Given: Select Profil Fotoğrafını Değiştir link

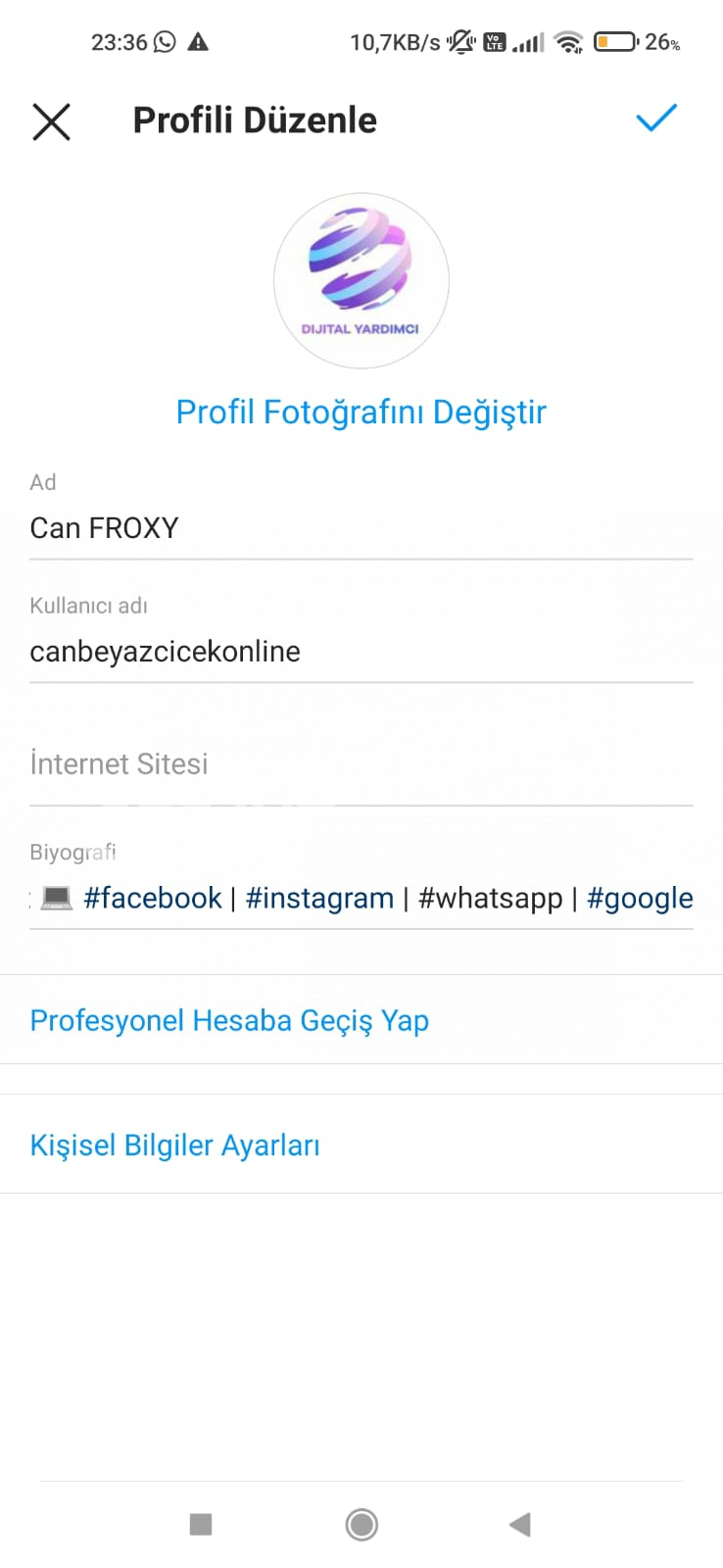Looking at the screenshot, I should coord(361,412).
